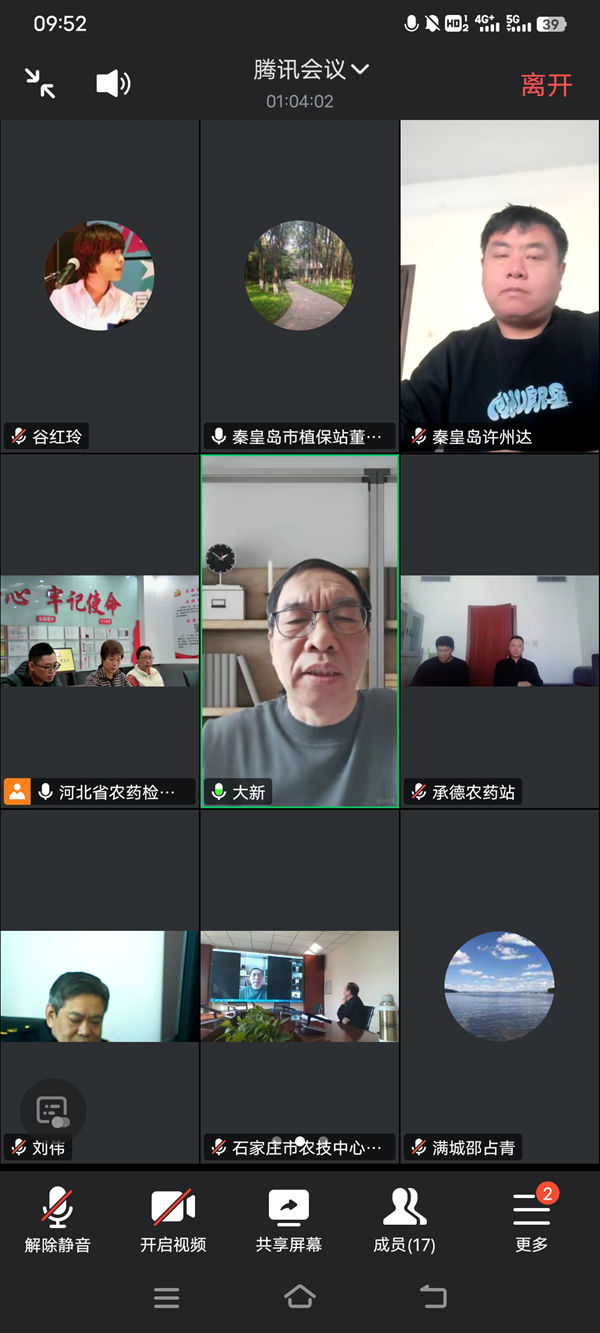Toggle the speaker audio output
Viewport: 600px width, 1333px height.
coord(113,83)
